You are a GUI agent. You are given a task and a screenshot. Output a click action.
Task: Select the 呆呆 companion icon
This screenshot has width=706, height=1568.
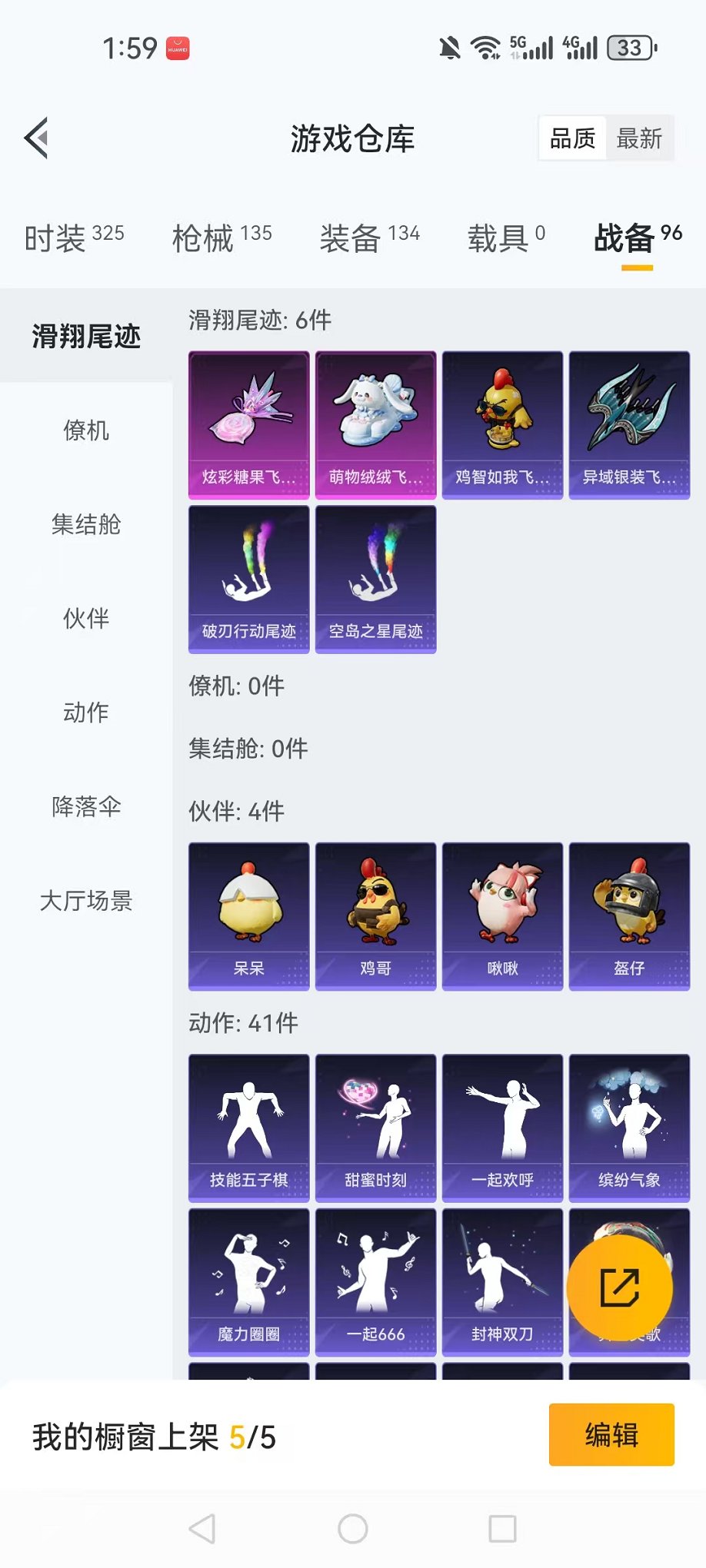point(248,915)
